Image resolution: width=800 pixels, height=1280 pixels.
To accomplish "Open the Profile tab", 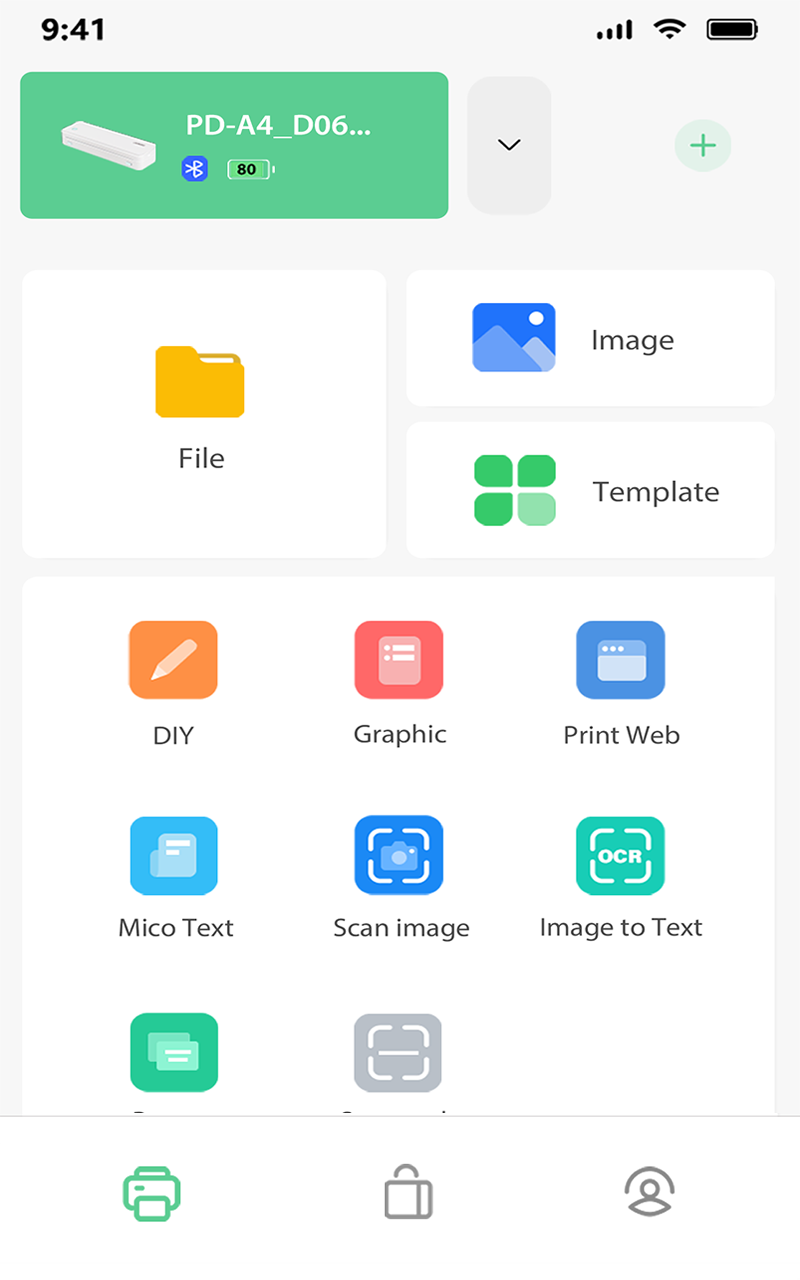I will pyautogui.click(x=650, y=1192).
